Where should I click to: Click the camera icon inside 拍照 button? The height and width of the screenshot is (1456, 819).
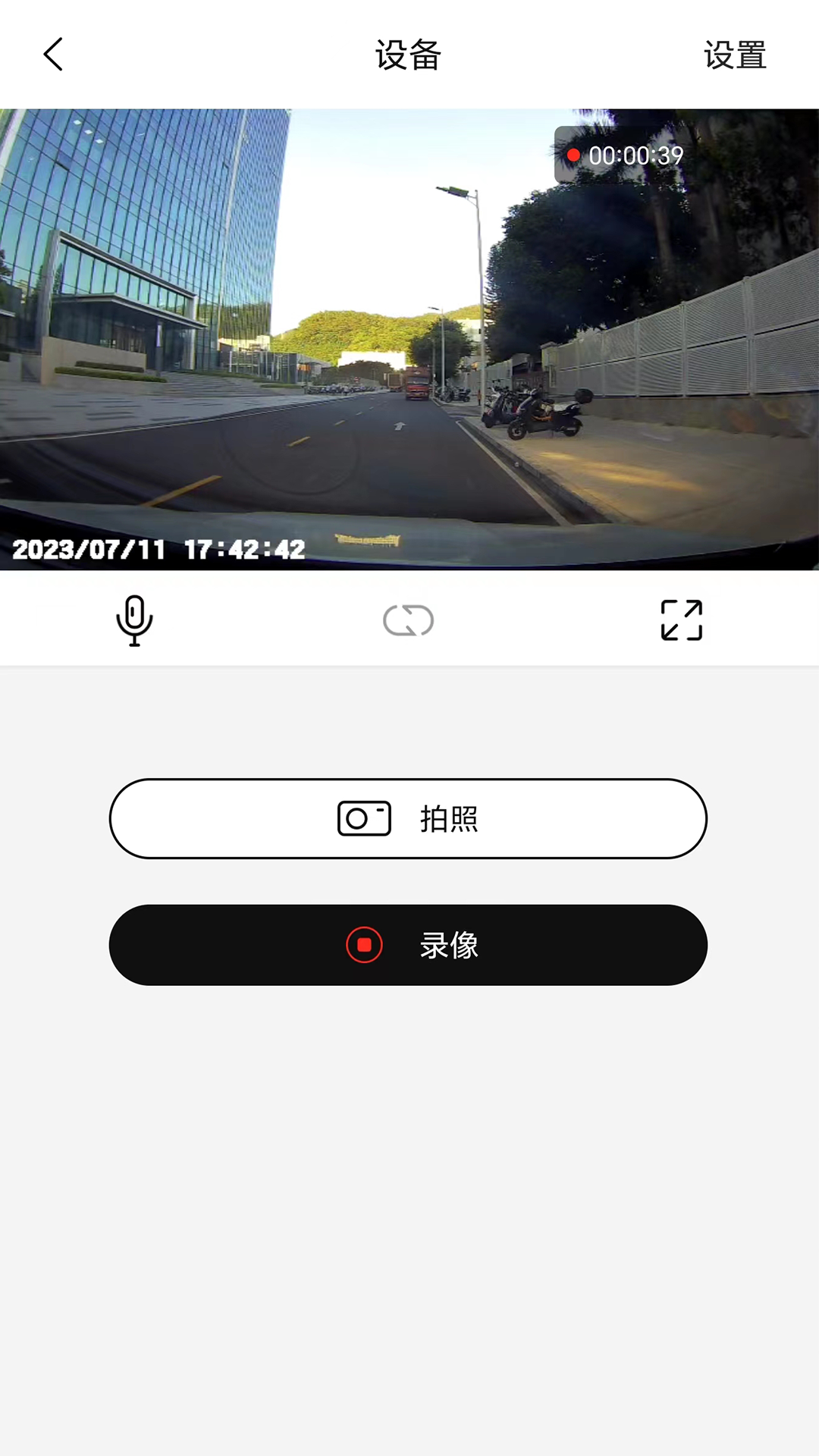coord(364,819)
